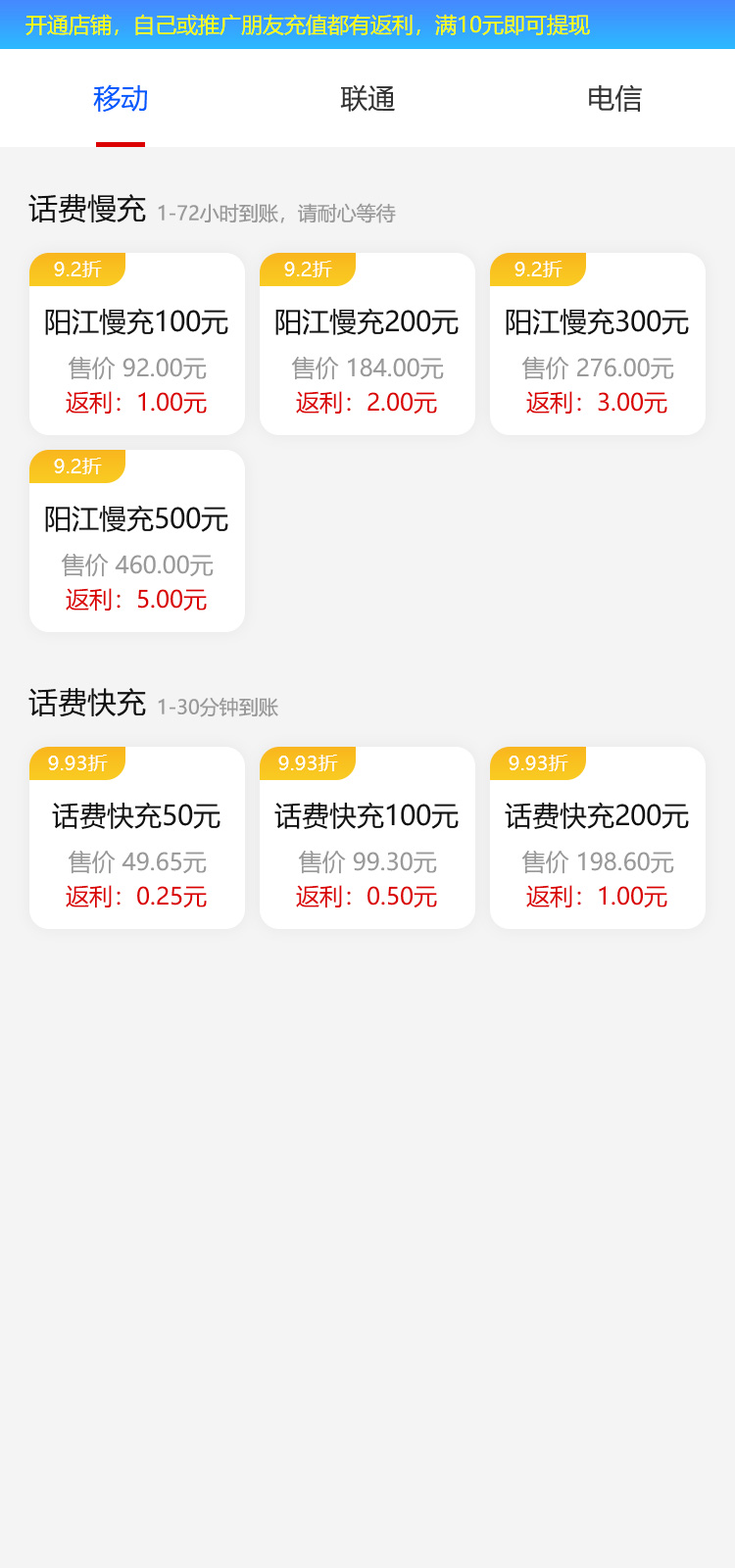Viewport: 735px width, 1568px height.
Task: Switch to the 联通 tab
Action: (x=367, y=99)
